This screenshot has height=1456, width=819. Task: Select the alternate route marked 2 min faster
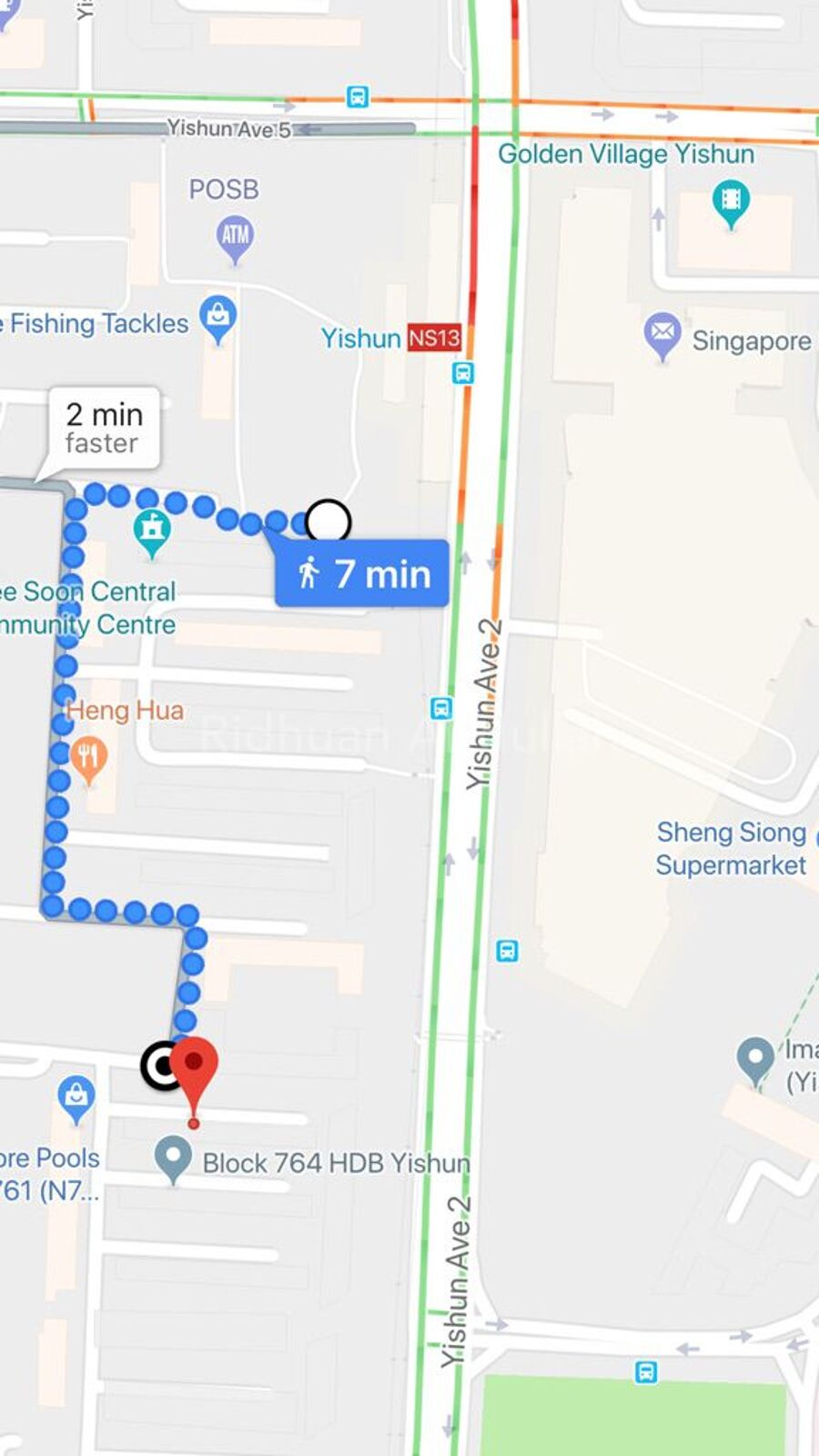(104, 428)
